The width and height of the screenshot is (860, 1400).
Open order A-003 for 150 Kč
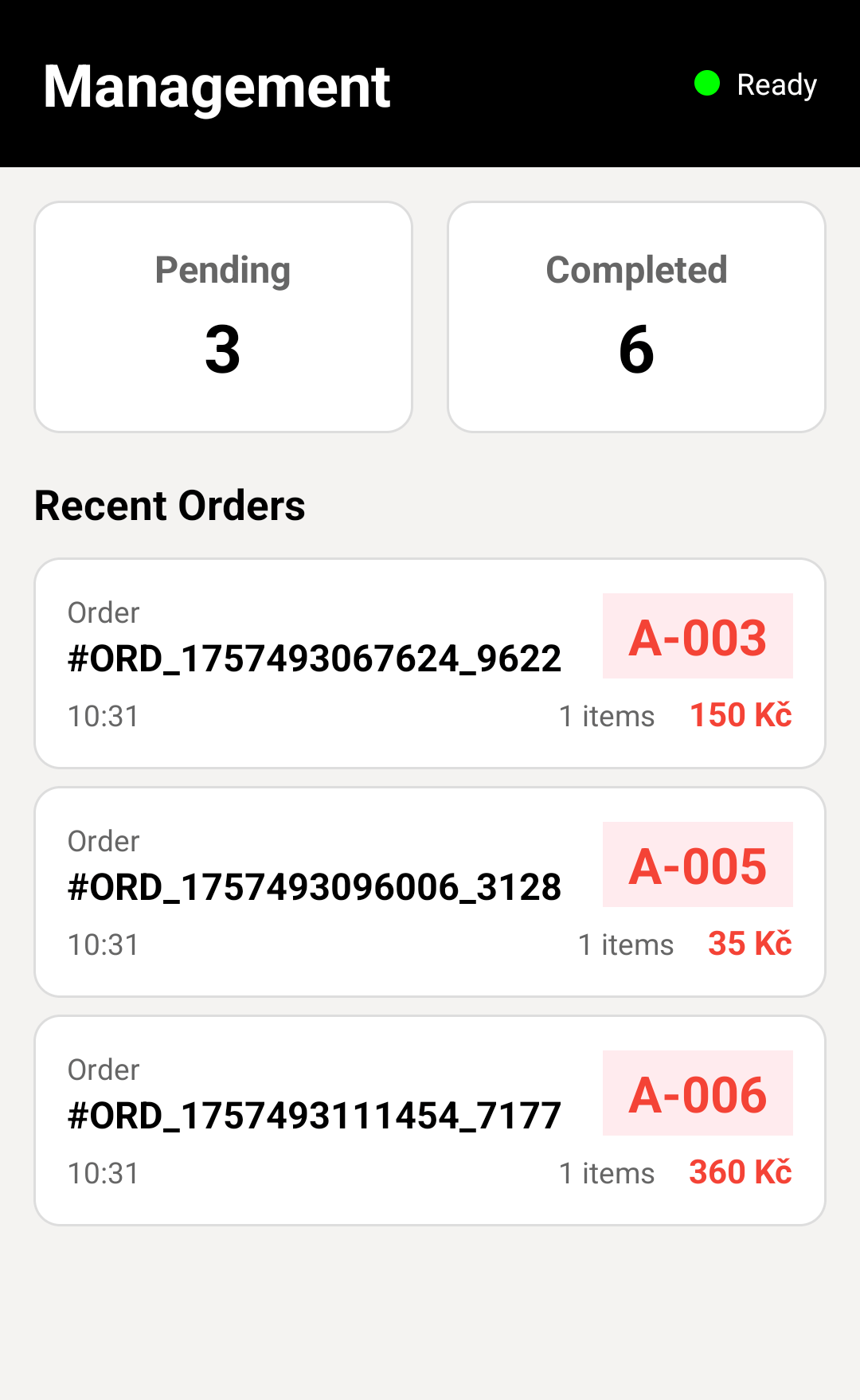pos(430,663)
